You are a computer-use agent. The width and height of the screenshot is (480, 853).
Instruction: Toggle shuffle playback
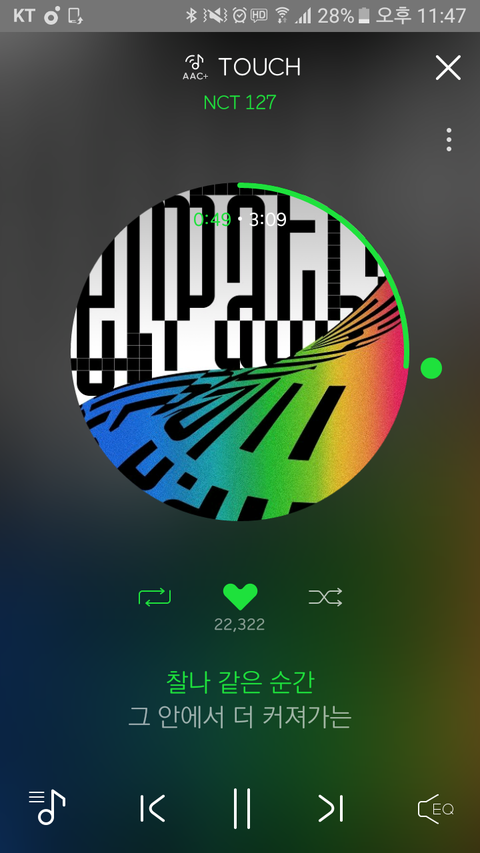[325, 597]
